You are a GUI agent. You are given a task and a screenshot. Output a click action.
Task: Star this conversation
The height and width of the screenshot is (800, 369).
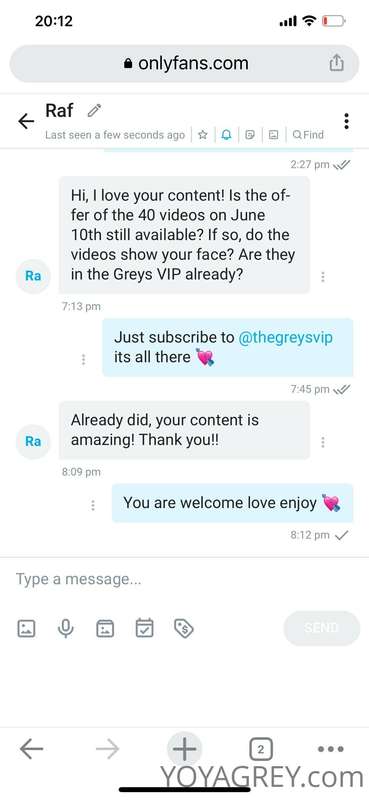click(203, 135)
